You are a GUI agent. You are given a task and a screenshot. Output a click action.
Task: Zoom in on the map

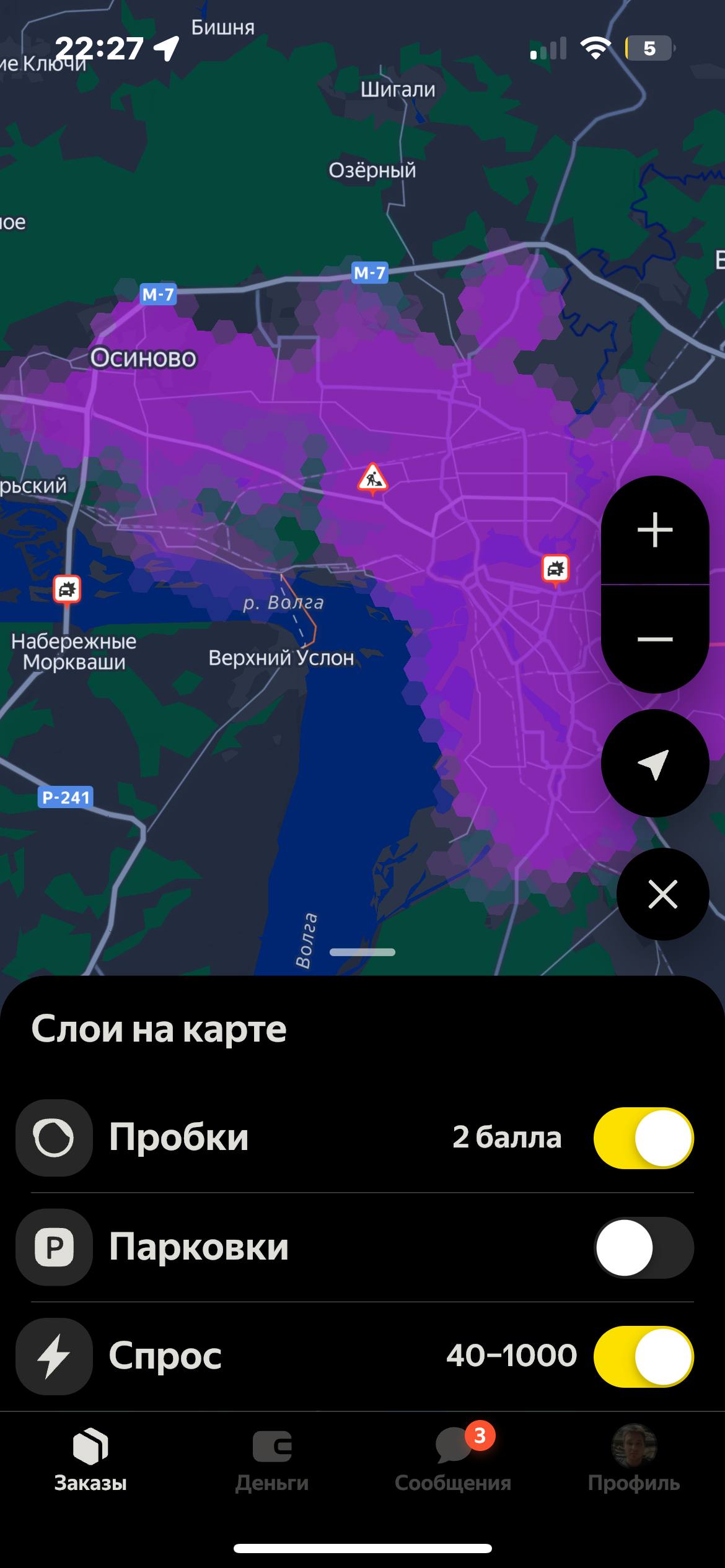(x=655, y=530)
